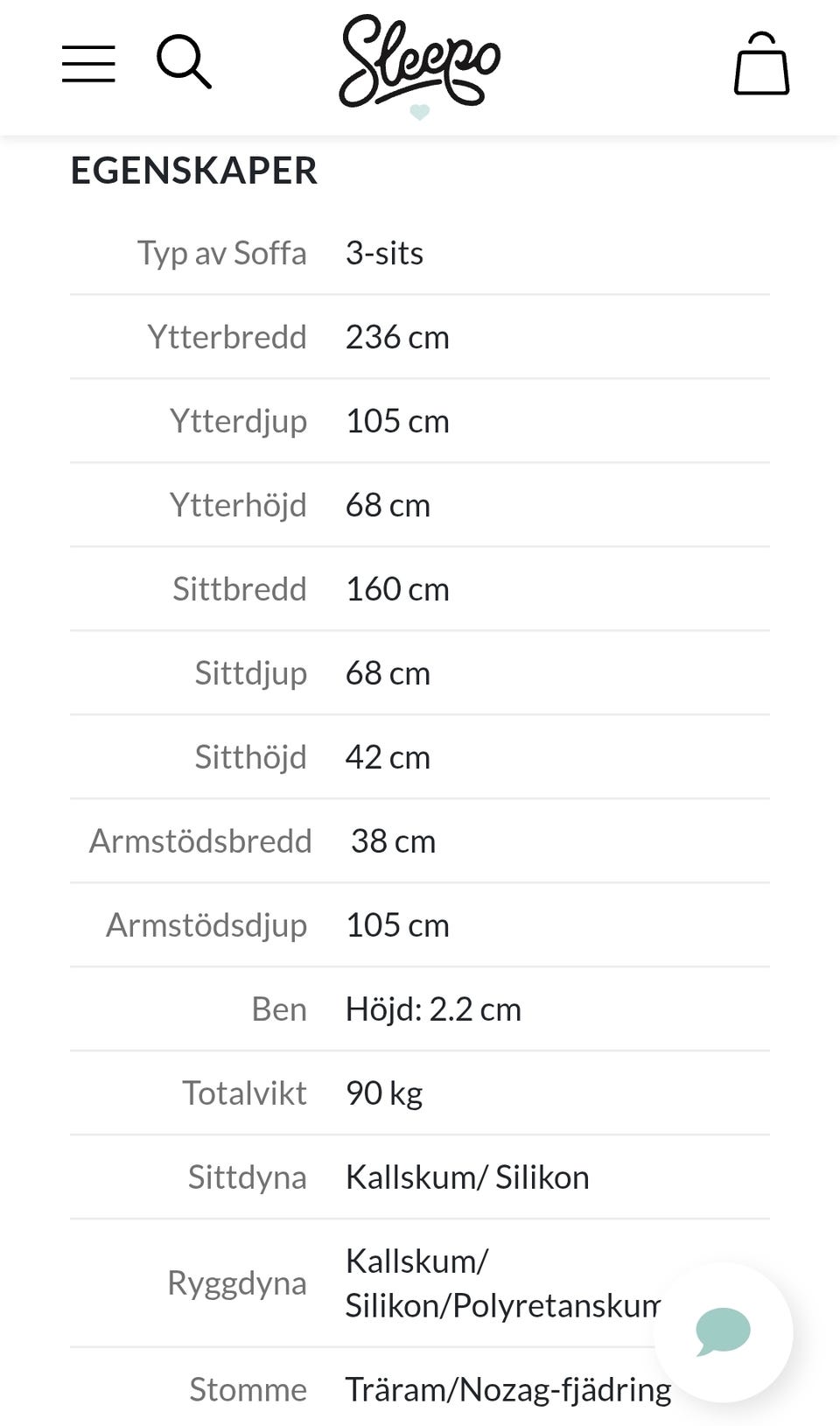Open the hamburger menu
Viewport: 840px width, 1426px height.
tap(88, 64)
